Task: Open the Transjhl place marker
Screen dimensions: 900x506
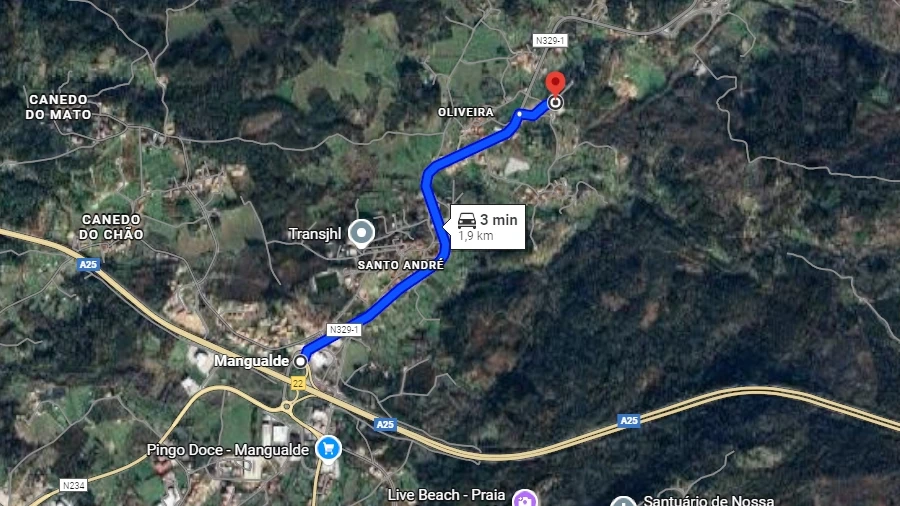Action: [x=363, y=234]
